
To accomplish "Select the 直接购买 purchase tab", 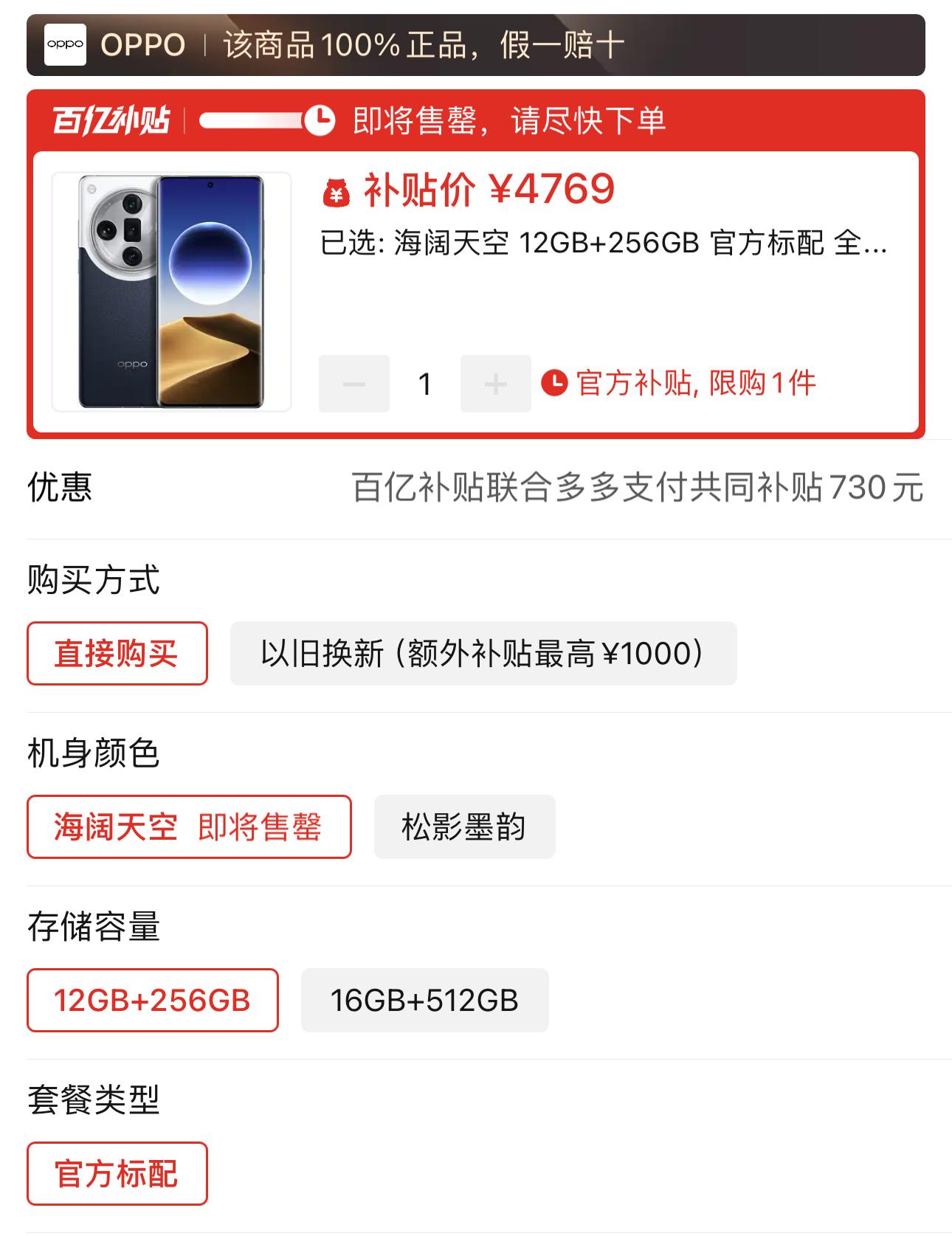I will [x=117, y=652].
